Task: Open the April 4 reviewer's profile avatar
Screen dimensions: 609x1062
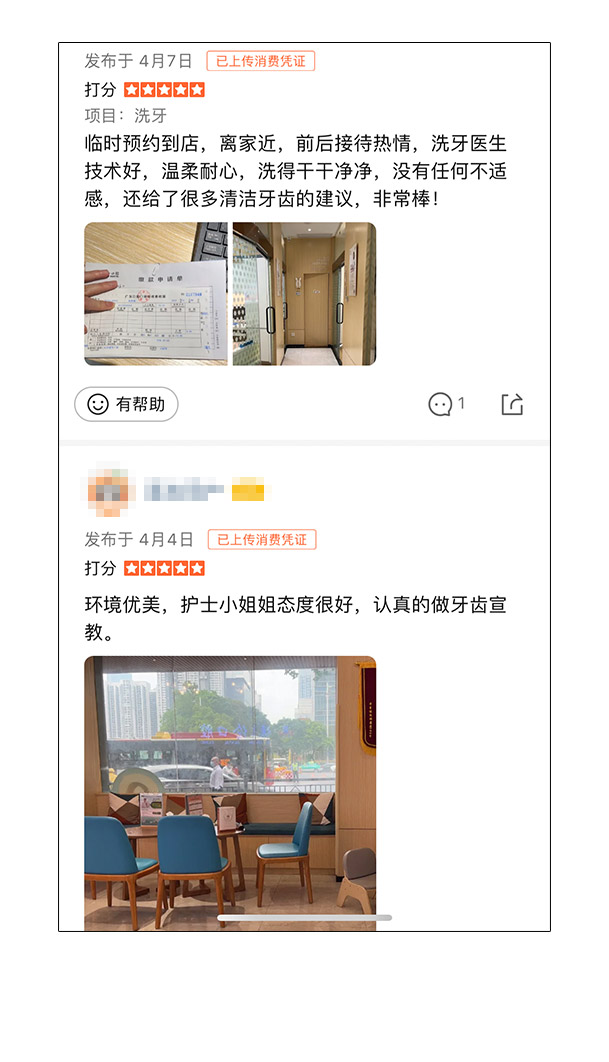Action: [x=108, y=491]
